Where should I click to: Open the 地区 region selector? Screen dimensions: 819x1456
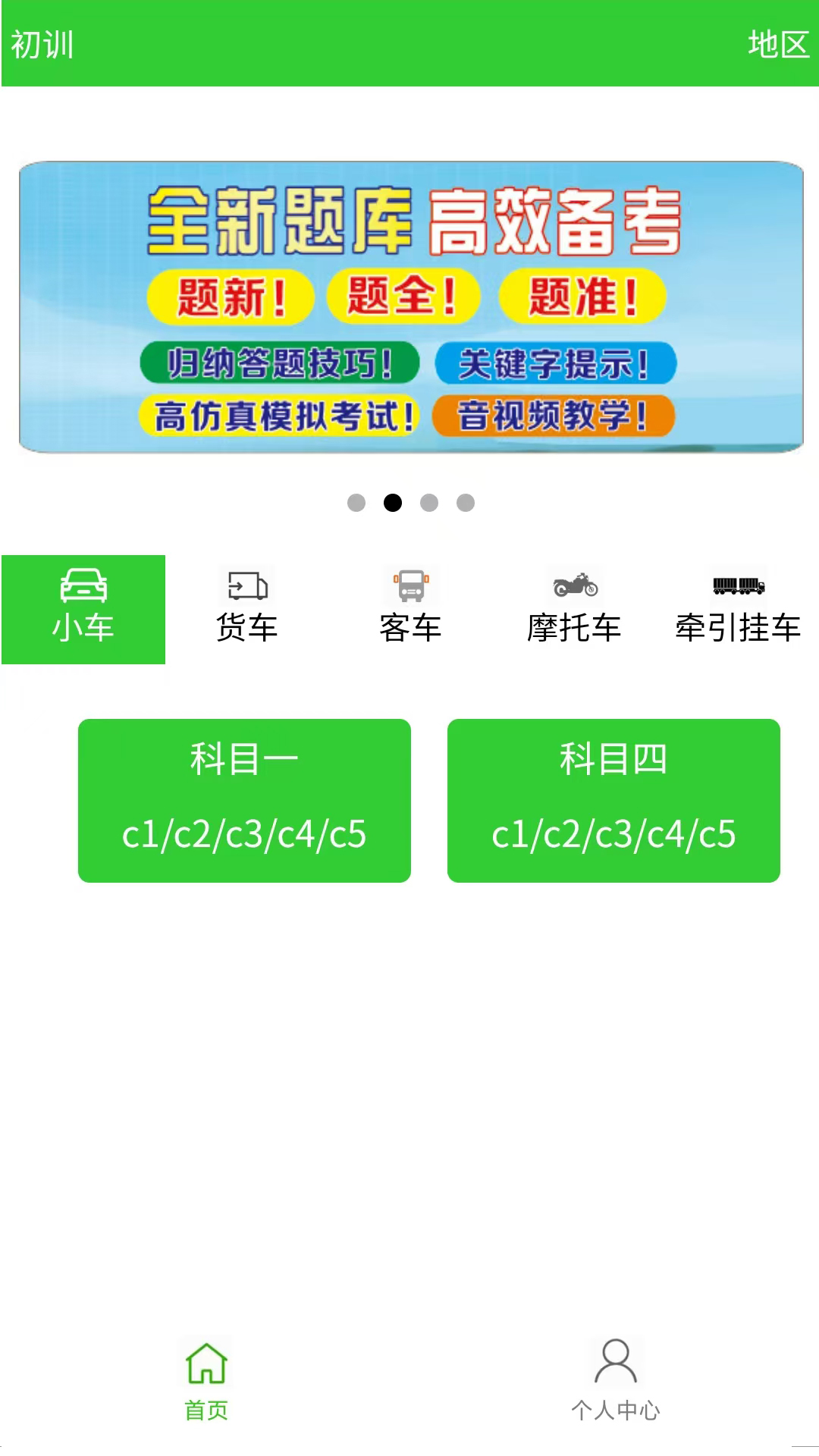775,44
